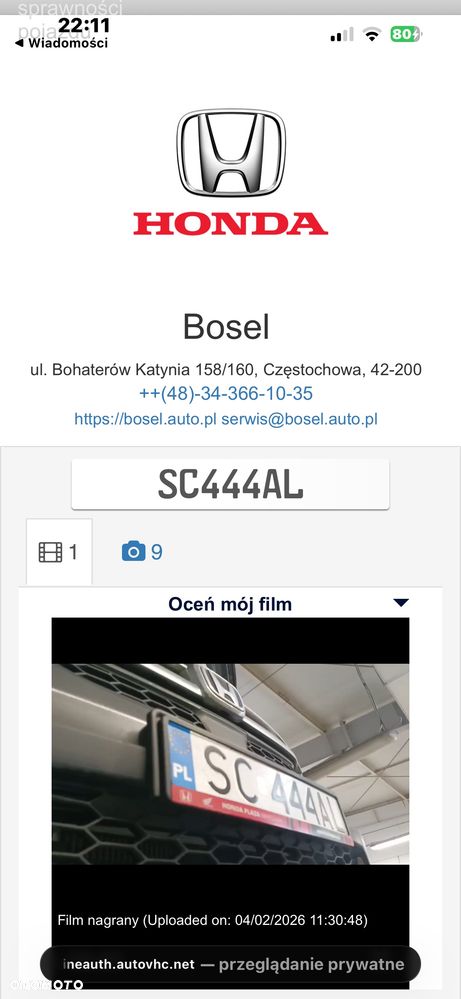The image size is (461, 999).
Task: Open the bosel.auto.pl website link
Action: pyautogui.click(x=146, y=419)
